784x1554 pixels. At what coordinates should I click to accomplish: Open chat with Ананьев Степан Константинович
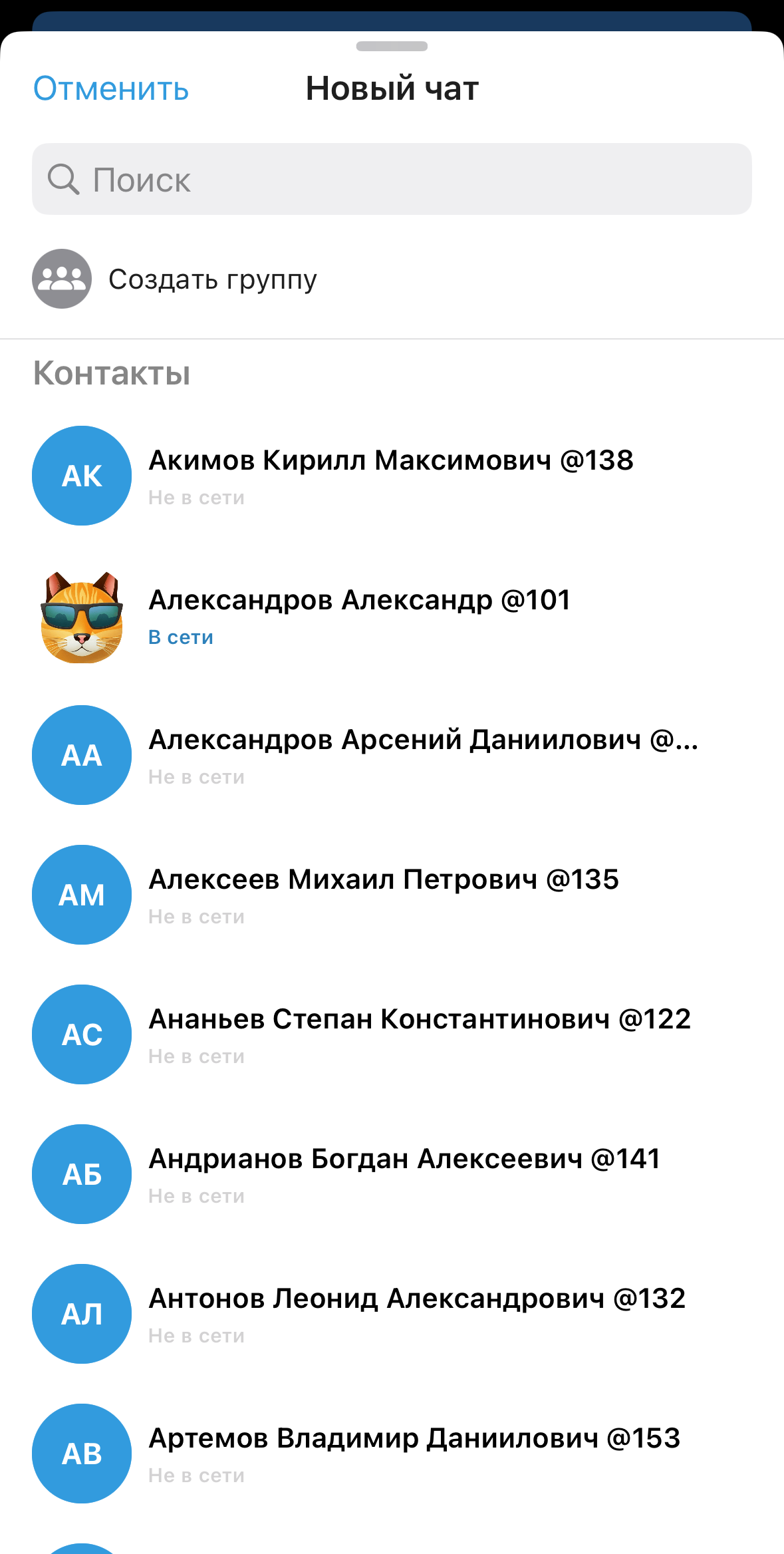pyautogui.click(x=419, y=1034)
